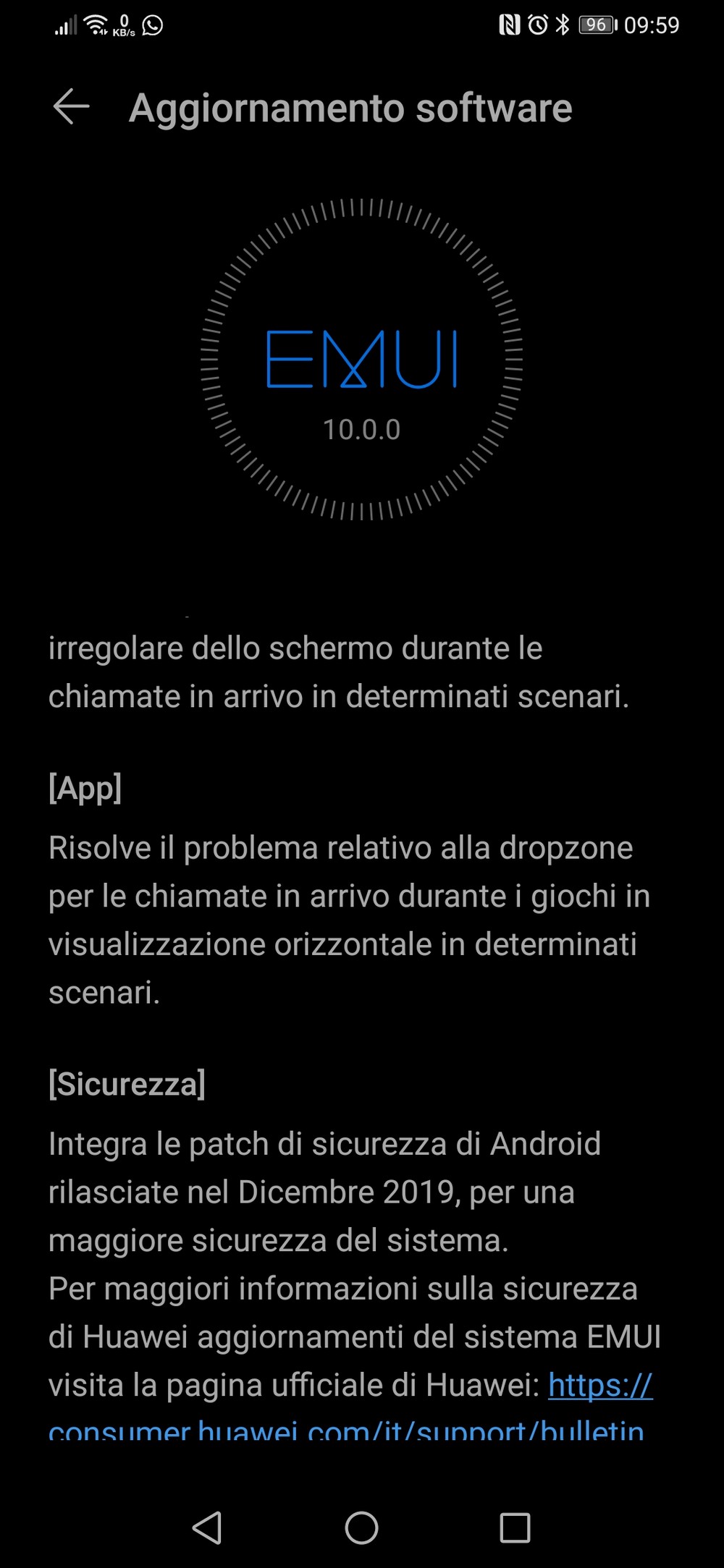Open recent apps overview
This screenshot has width=724, height=1568.
(515, 1527)
